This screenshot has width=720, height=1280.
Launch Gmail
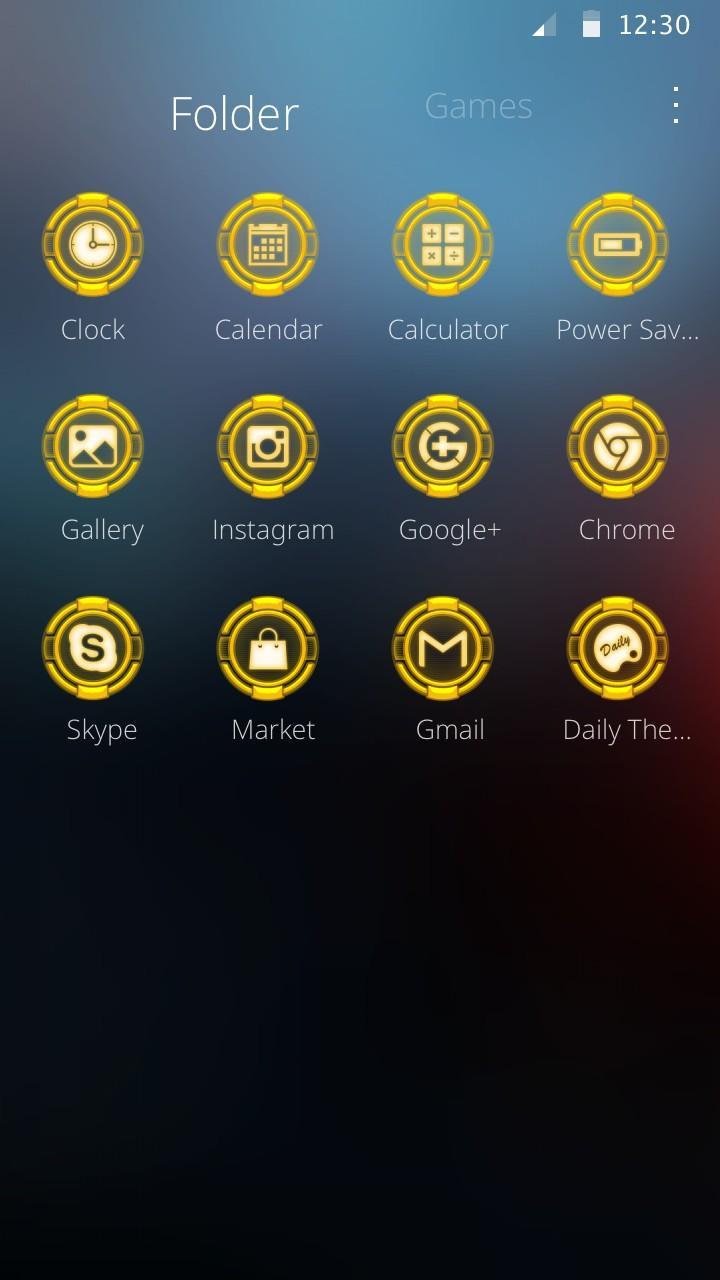(x=443, y=648)
